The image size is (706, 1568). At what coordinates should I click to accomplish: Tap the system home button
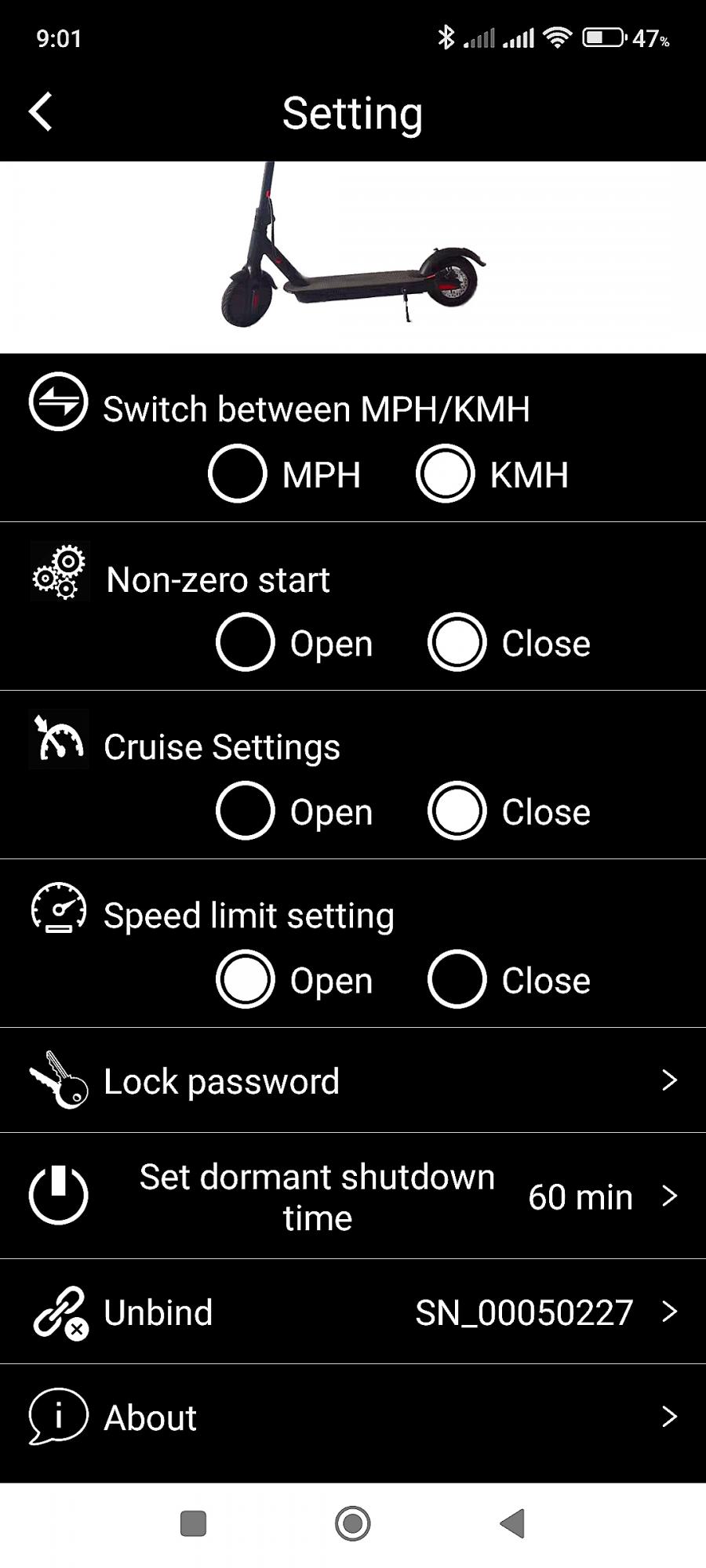(x=353, y=1523)
